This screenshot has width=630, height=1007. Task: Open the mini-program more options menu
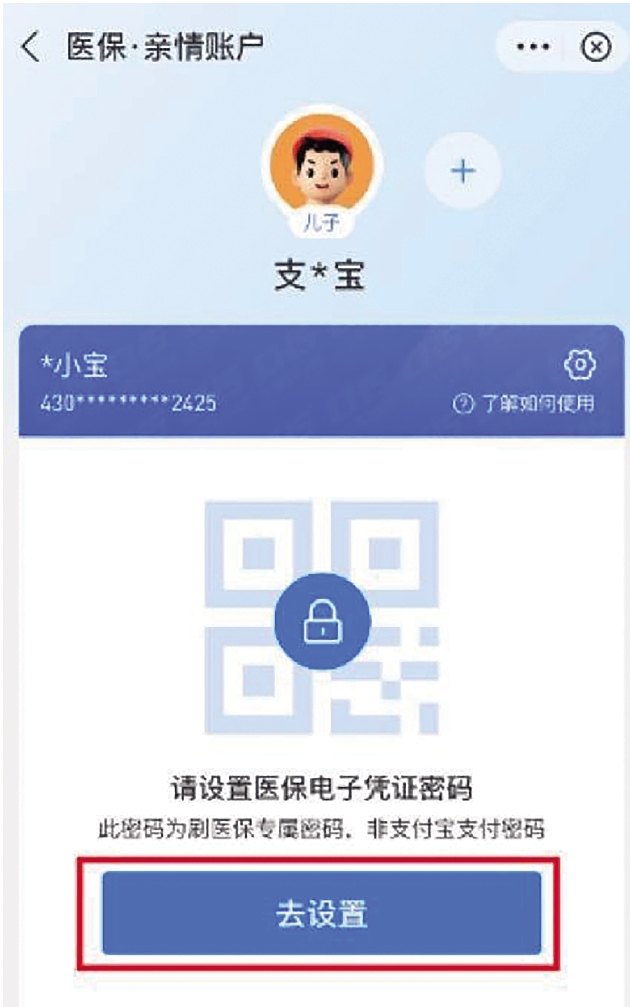533,47
